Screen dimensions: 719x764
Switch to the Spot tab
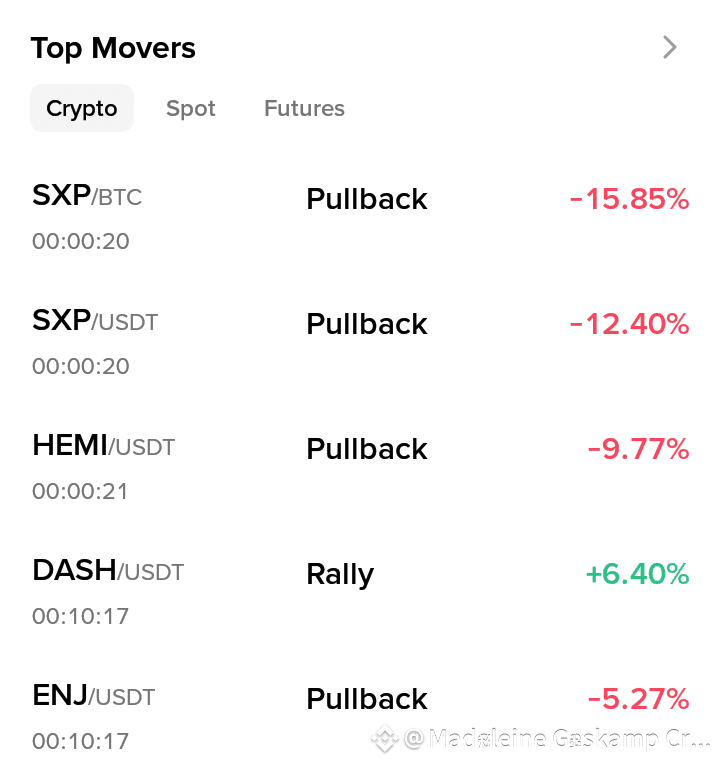(x=191, y=108)
